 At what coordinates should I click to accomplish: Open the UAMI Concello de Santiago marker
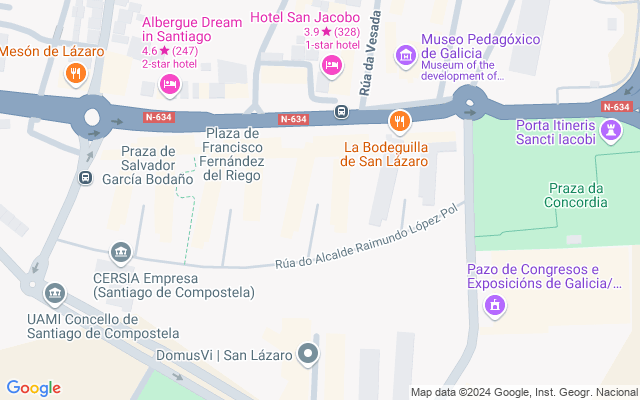click(x=54, y=293)
